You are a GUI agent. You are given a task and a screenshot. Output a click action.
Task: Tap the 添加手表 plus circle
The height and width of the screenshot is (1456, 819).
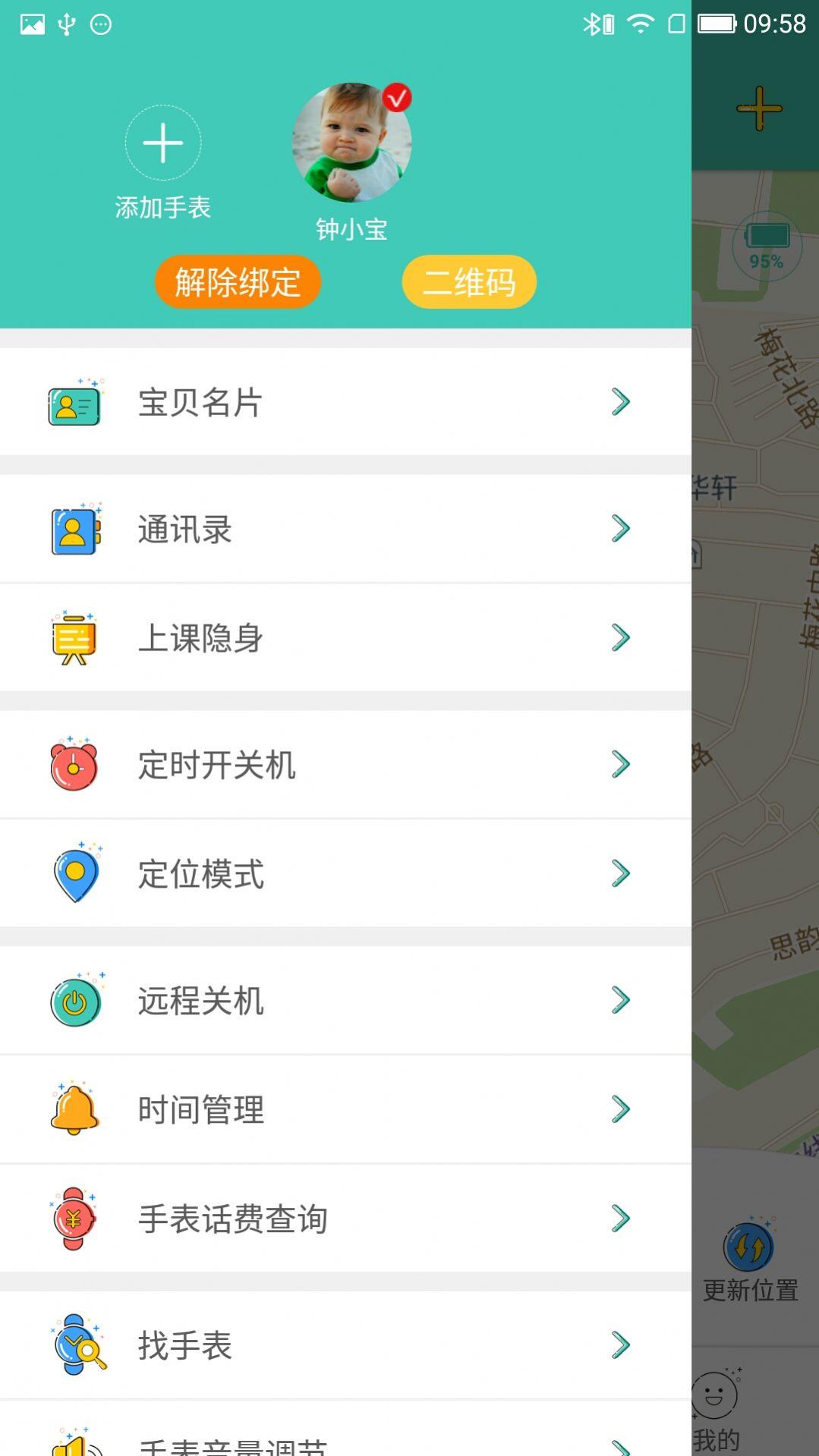[163, 143]
